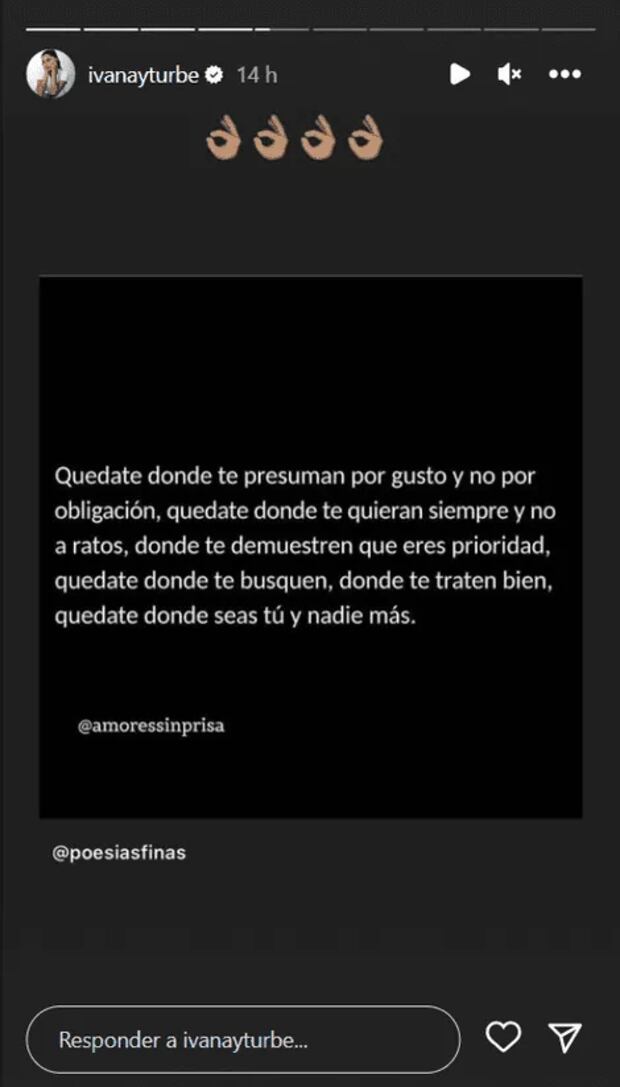This screenshot has width=620, height=1087.
Task: Open the @poesiasfinas mention
Action: pos(119,854)
